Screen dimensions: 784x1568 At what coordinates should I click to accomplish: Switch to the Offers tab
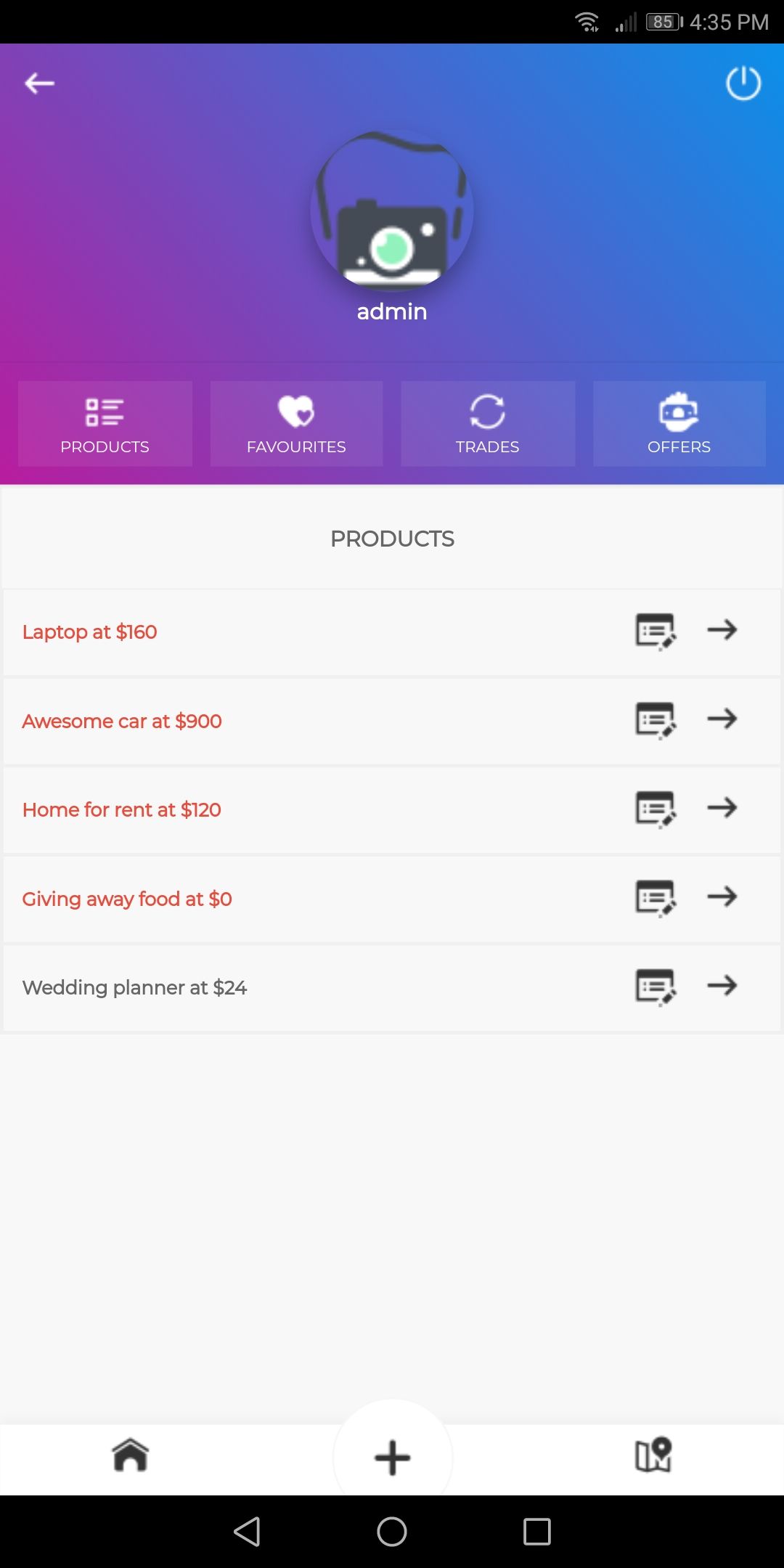[x=679, y=424]
